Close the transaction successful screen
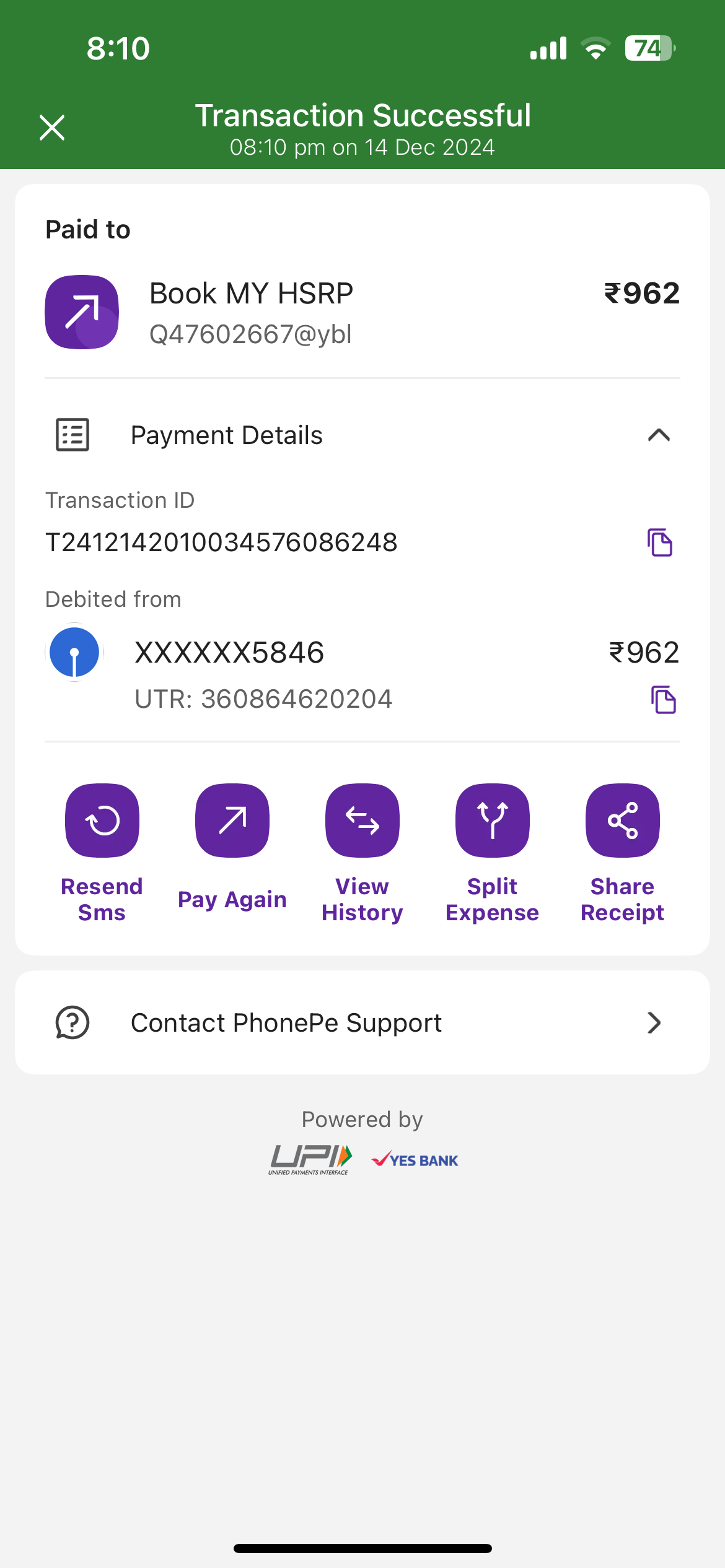The height and width of the screenshot is (1568, 725). pyautogui.click(x=52, y=128)
